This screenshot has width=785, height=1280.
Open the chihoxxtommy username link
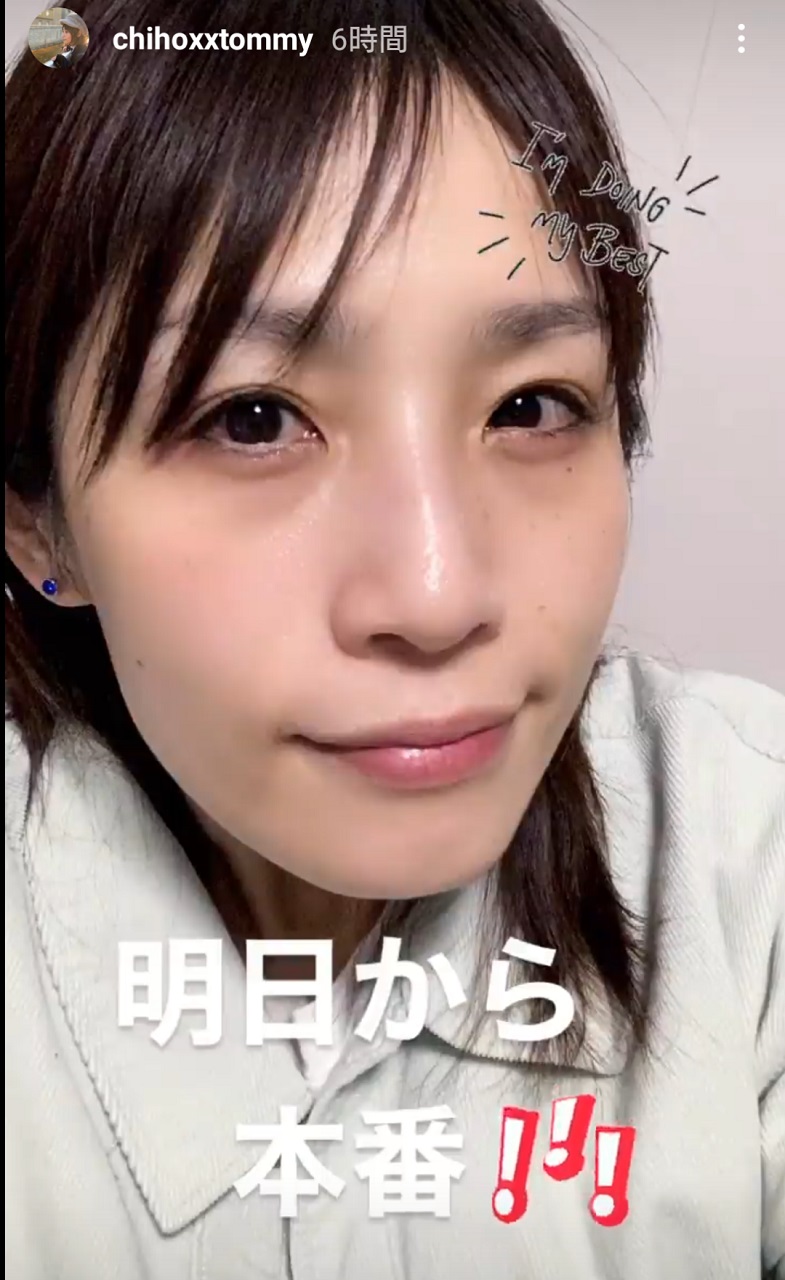pyautogui.click(x=212, y=40)
